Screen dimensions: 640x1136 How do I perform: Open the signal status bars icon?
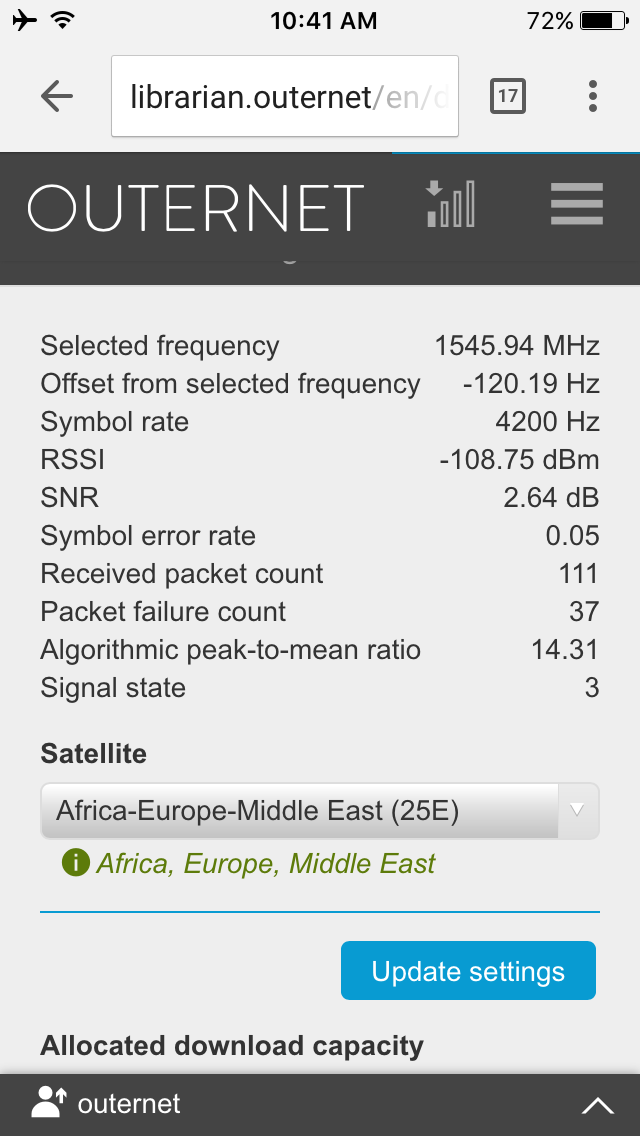450,204
